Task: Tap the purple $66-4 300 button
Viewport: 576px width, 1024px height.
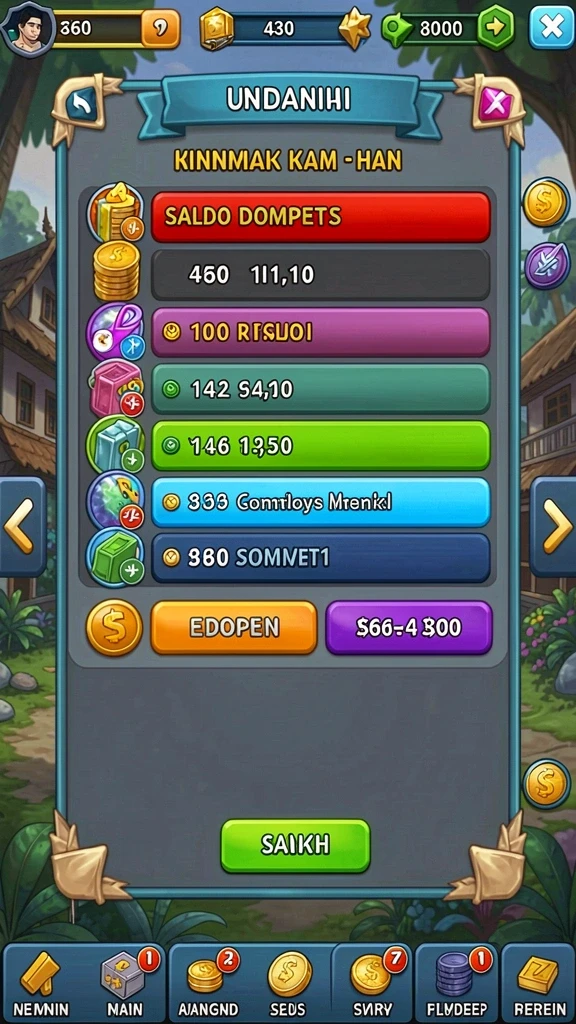Action: [x=409, y=628]
